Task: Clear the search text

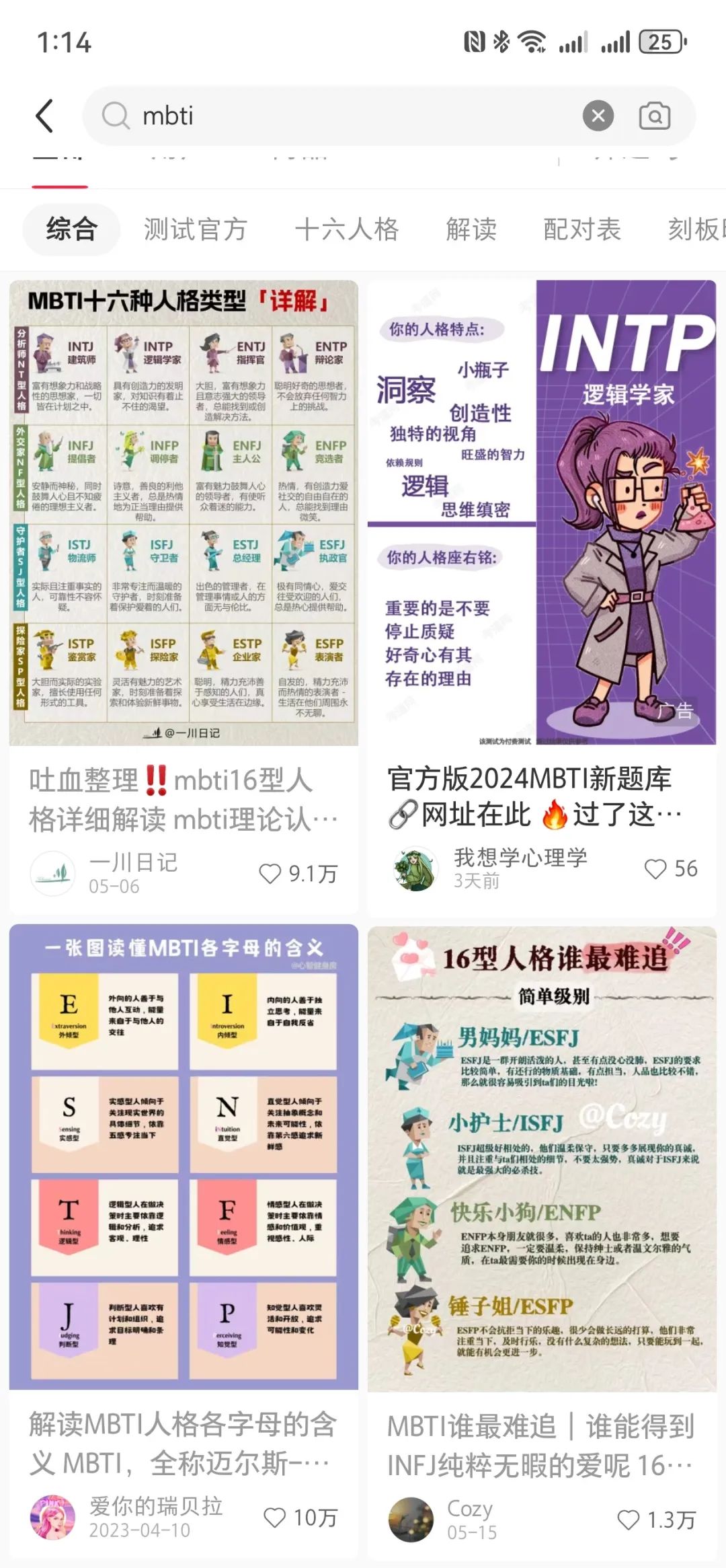Action: pyautogui.click(x=598, y=116)
